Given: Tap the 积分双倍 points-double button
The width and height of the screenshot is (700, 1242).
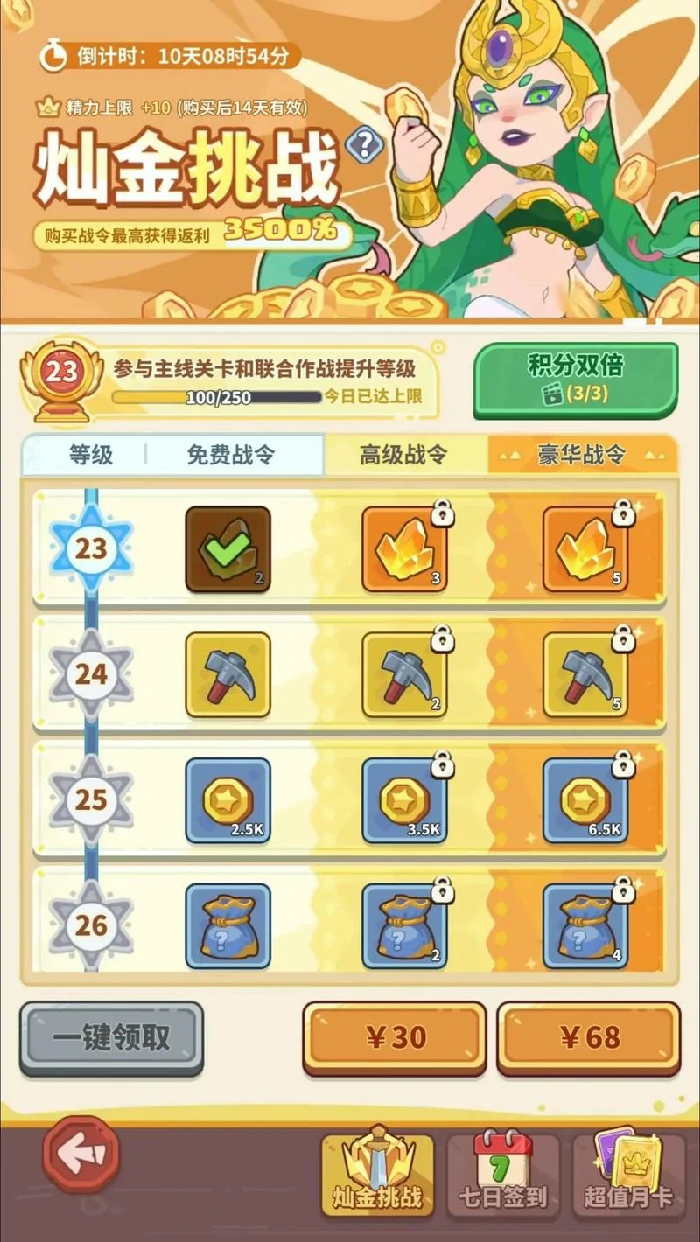Looking at the screenshot, I should click(575, 379).
